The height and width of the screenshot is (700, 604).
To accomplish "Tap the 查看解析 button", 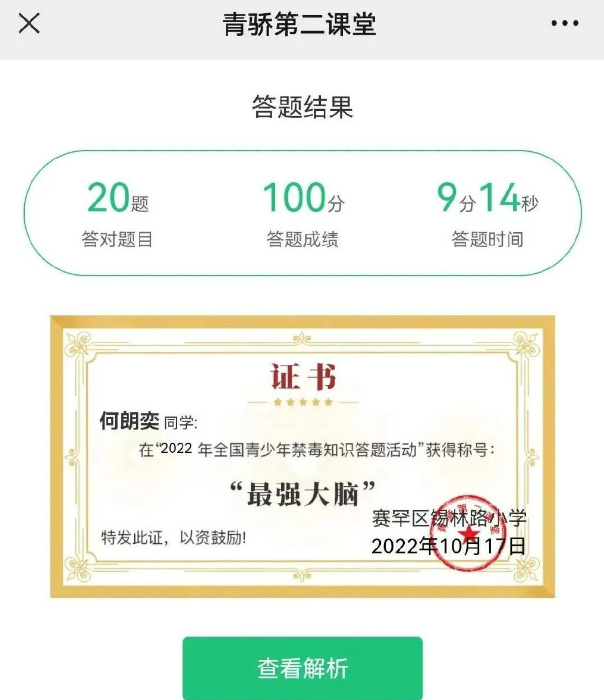I will 302,668.
